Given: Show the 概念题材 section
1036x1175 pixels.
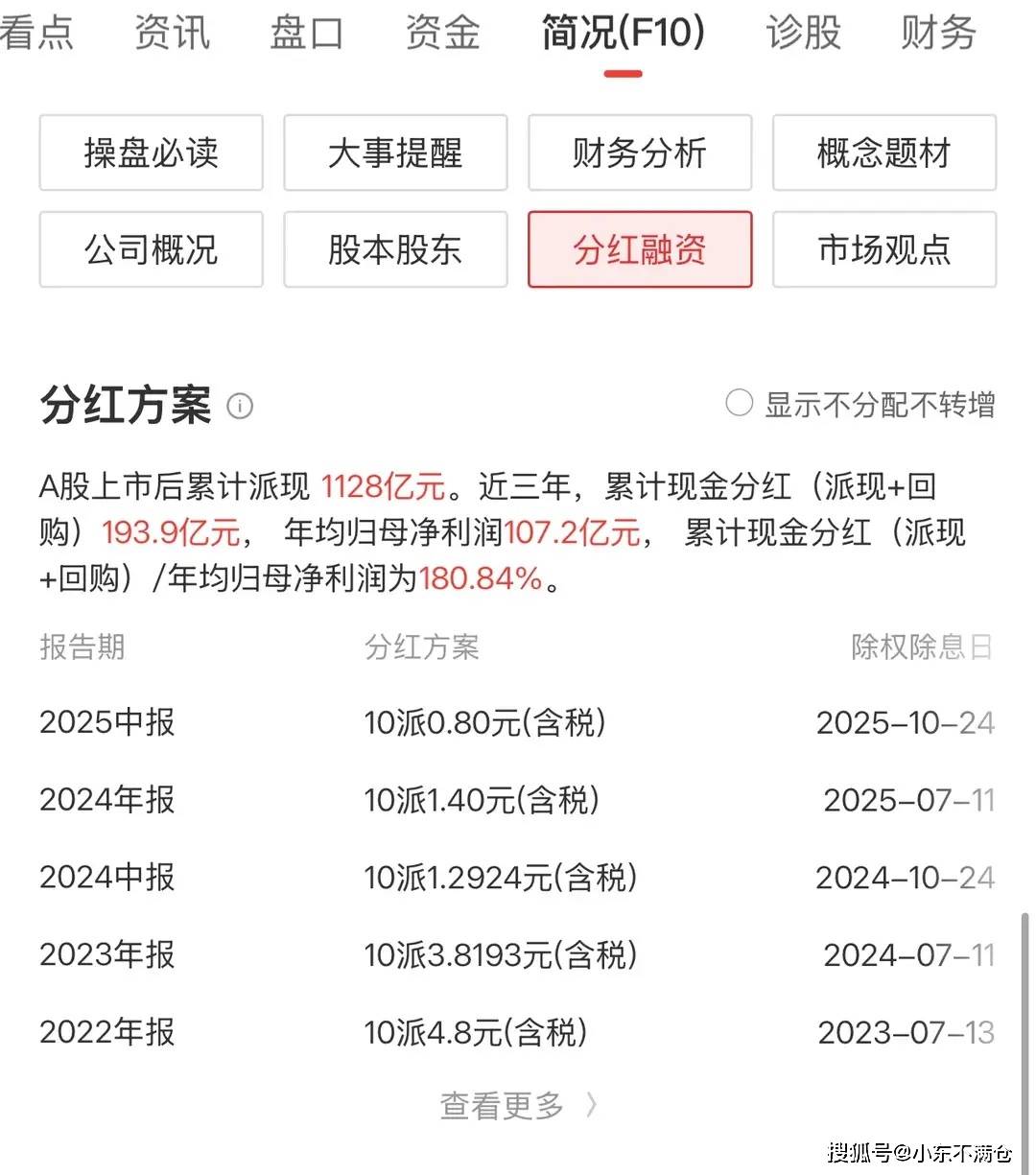Looking at the screenshot, I should click(x=884, y=153).
